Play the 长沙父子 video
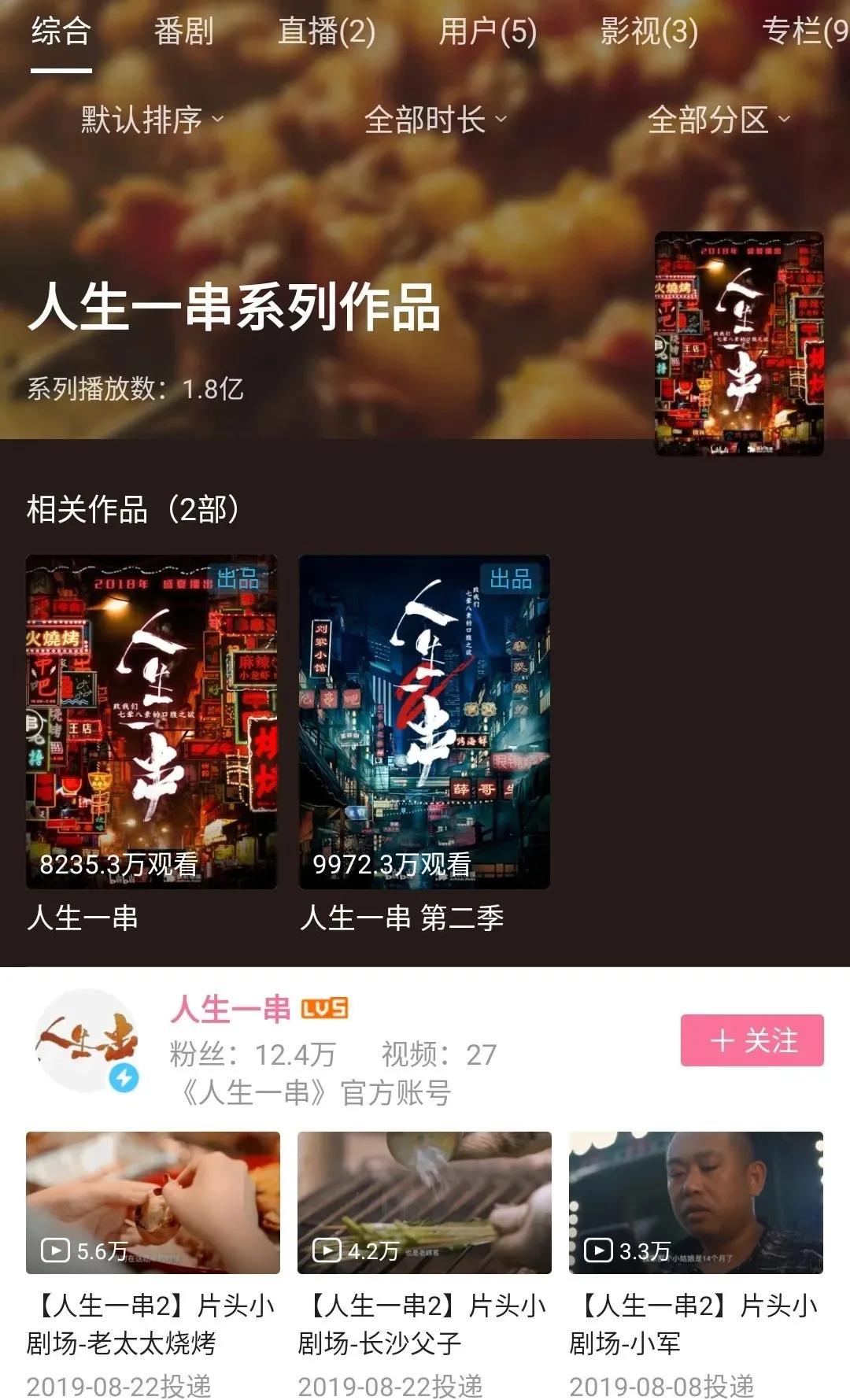Screen dimensions: 850x1400 (424, 1202)
